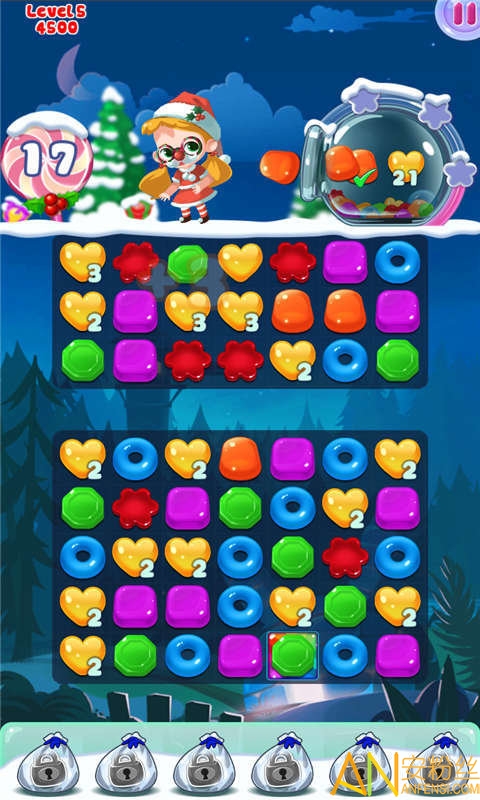480x800 pixels.
Task: Tap the only orange gumdrop in the lower board
Action: click(240, 459)
